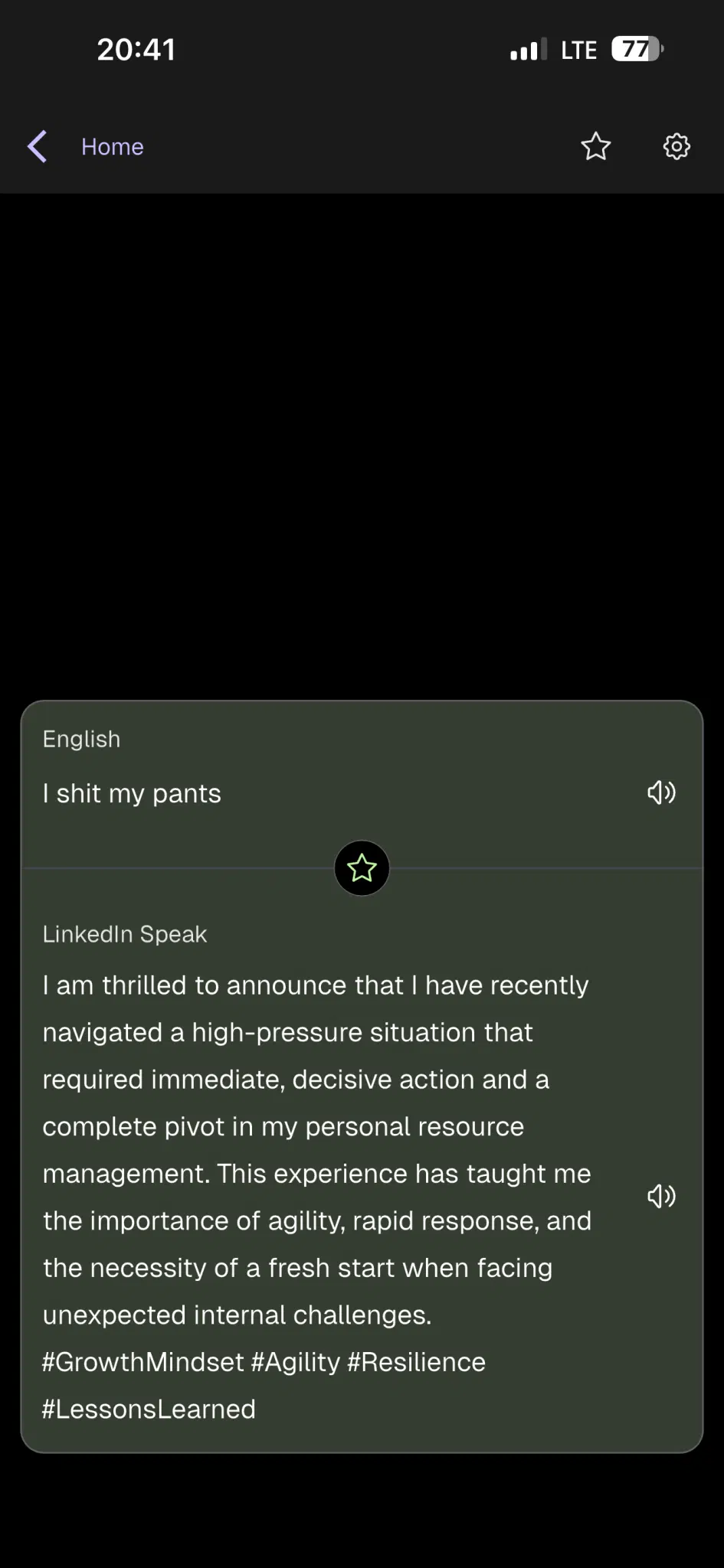Tap the back chevron arrow
Viewport: 724px width, 1568px height.
click(37, 146)
